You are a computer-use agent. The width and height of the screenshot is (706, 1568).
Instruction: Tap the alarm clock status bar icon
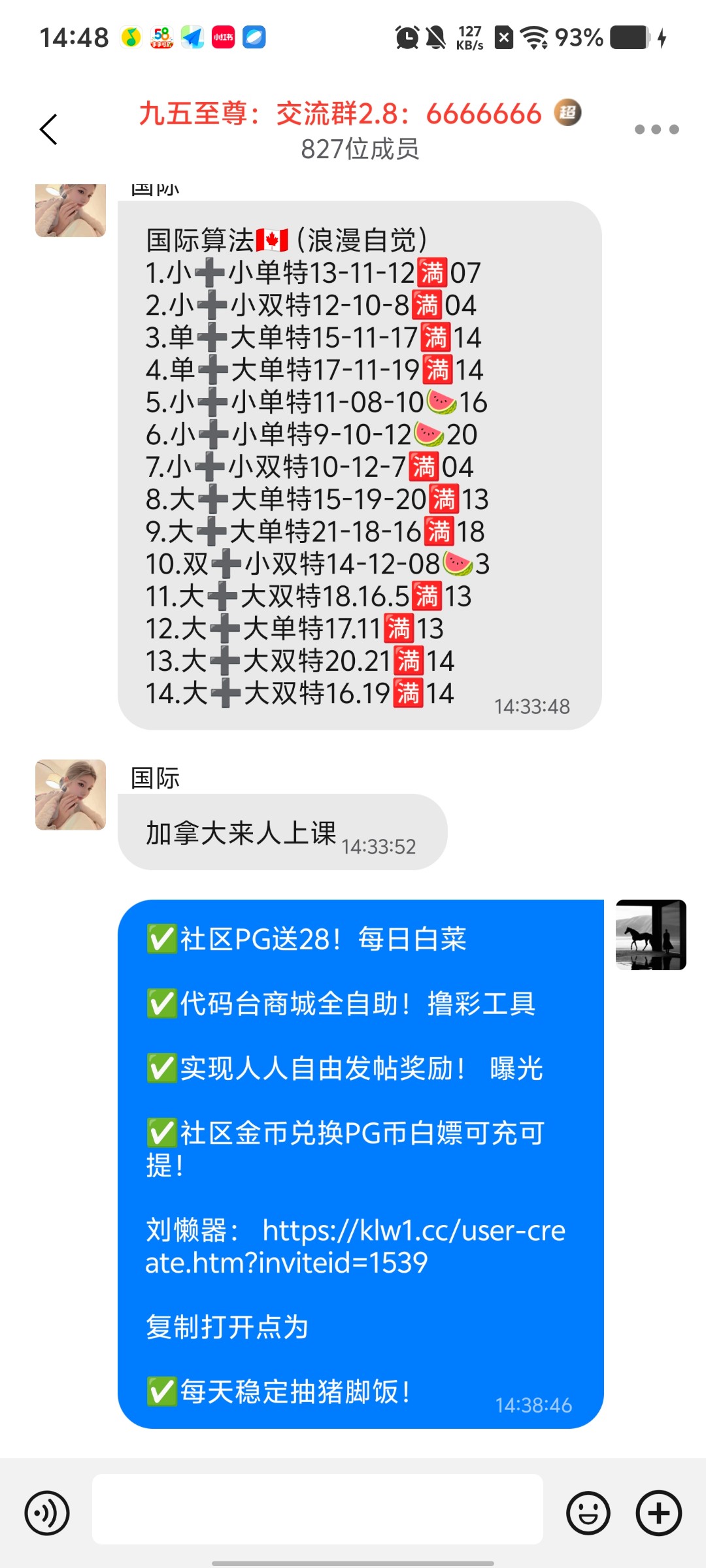pyautogui.click(x=407, y=37)
